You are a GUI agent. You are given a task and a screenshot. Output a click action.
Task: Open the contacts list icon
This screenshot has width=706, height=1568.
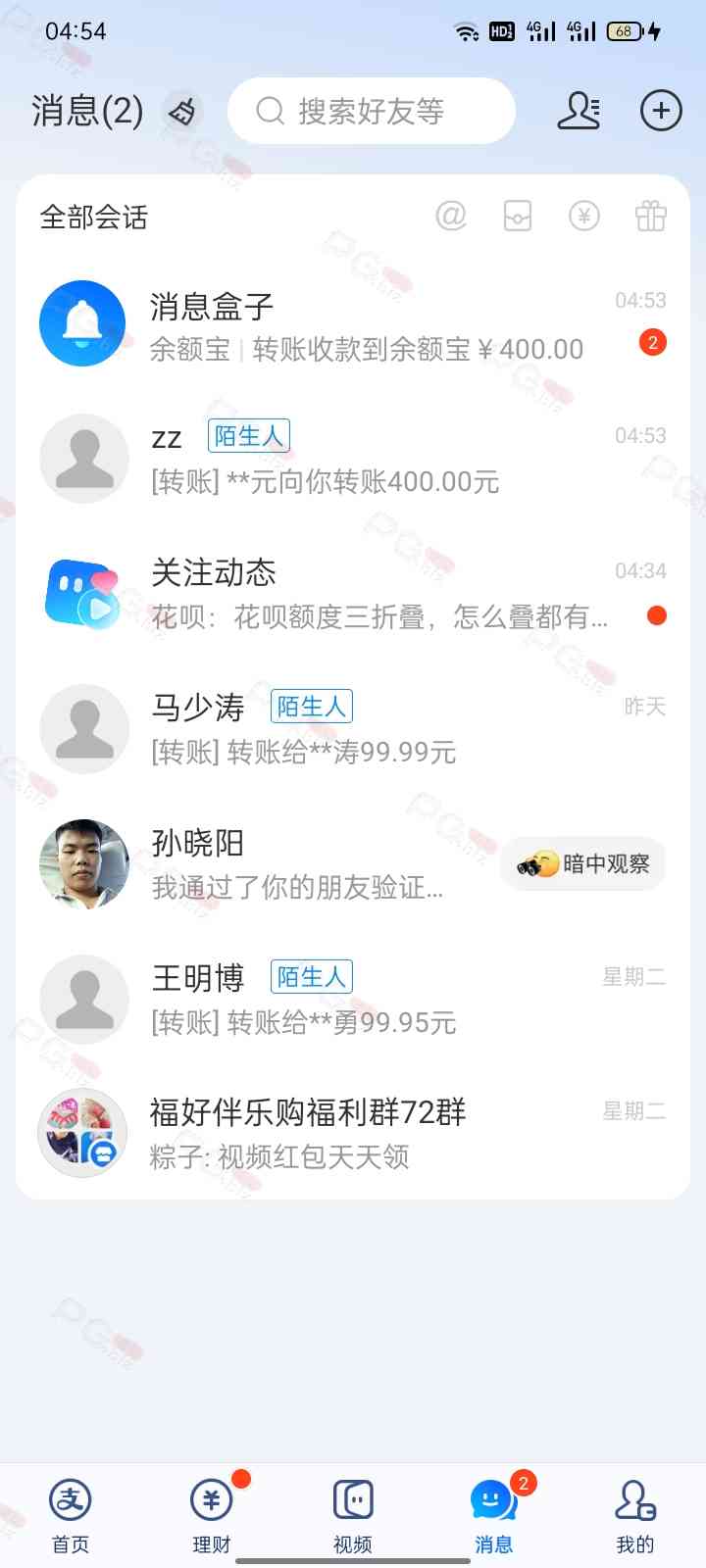[x=579, y=111]
